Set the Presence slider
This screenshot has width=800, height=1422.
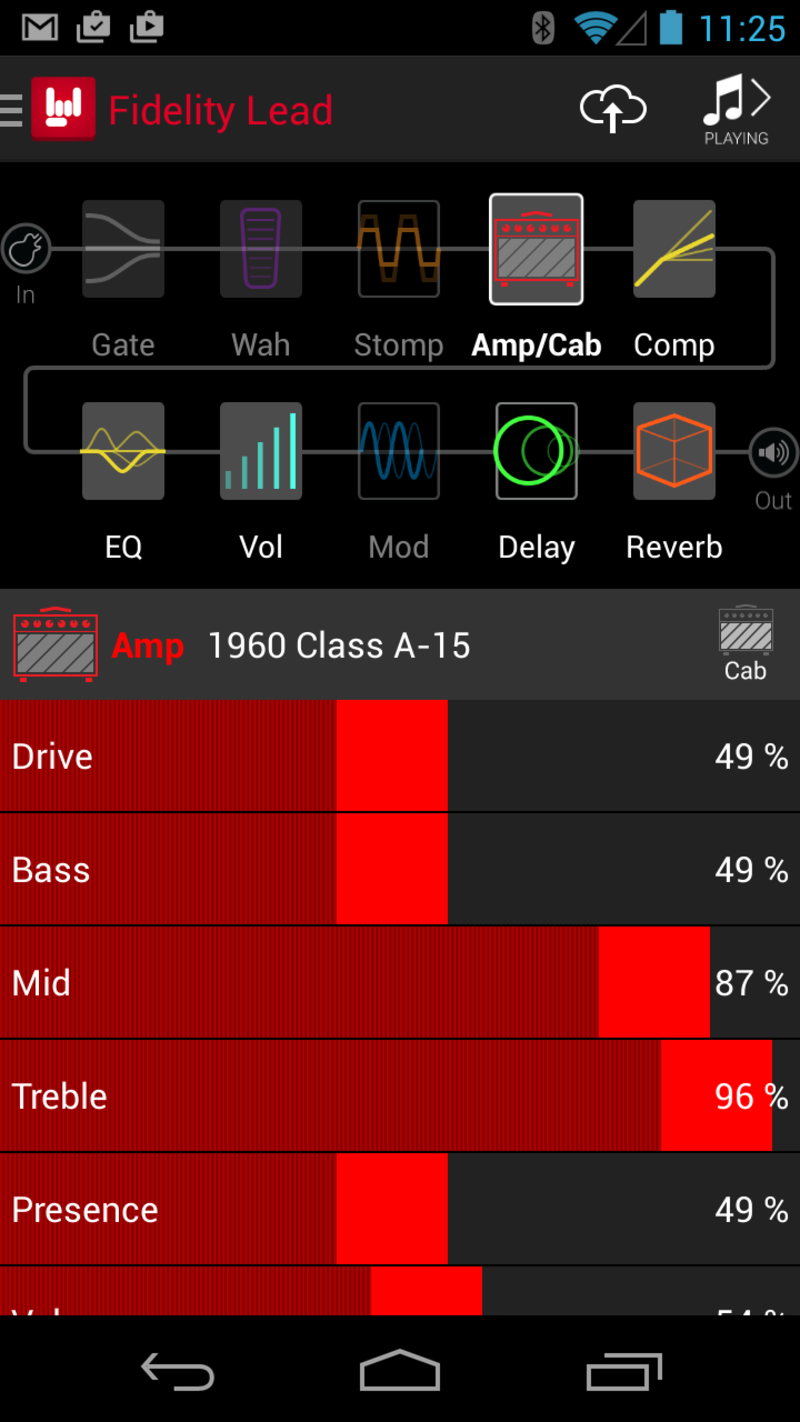pos(400,1209)
